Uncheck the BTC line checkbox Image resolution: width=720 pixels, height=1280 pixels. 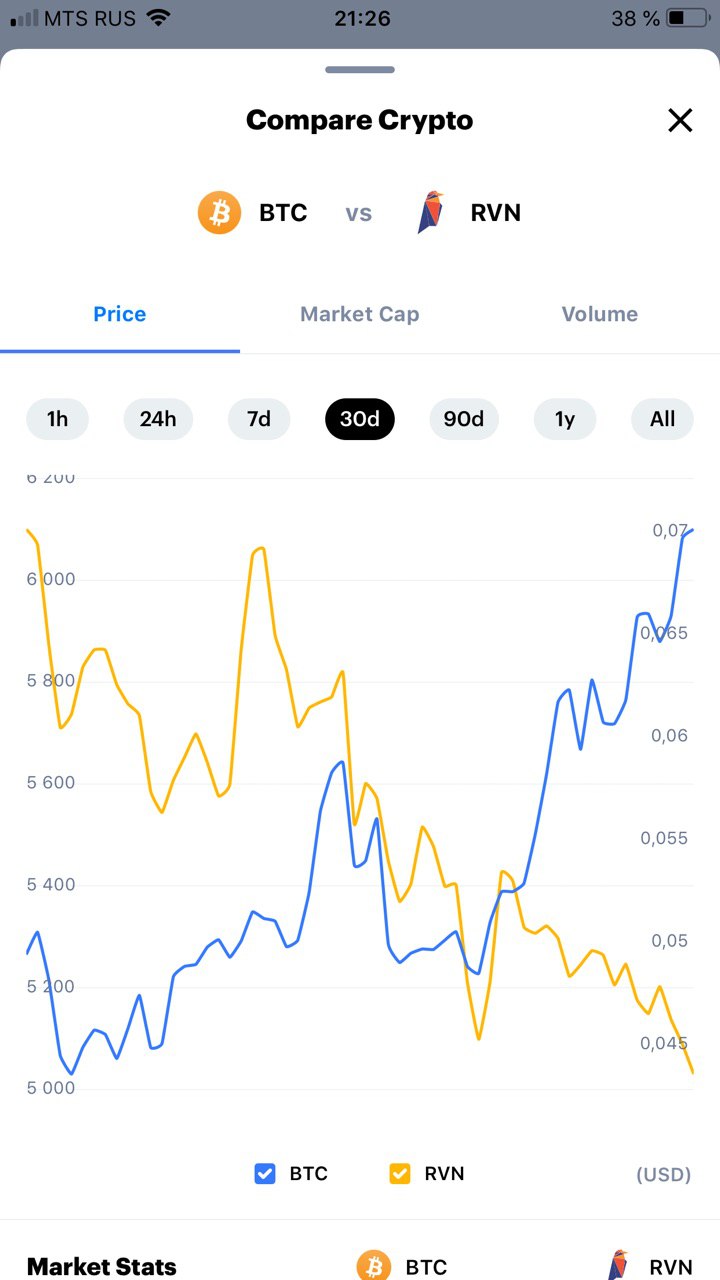[x=265, y=1174]
